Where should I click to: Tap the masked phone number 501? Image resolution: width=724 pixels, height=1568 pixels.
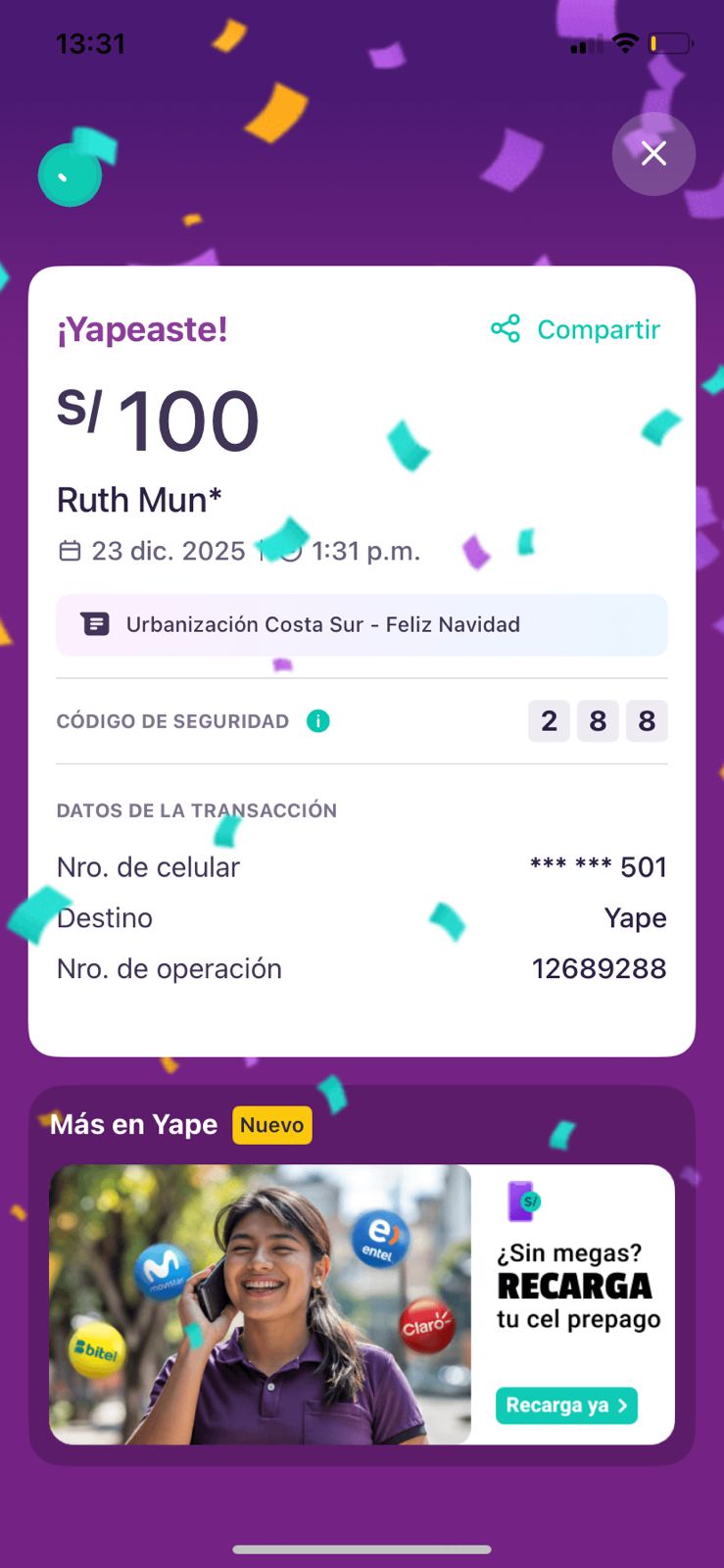coord(598,866)
